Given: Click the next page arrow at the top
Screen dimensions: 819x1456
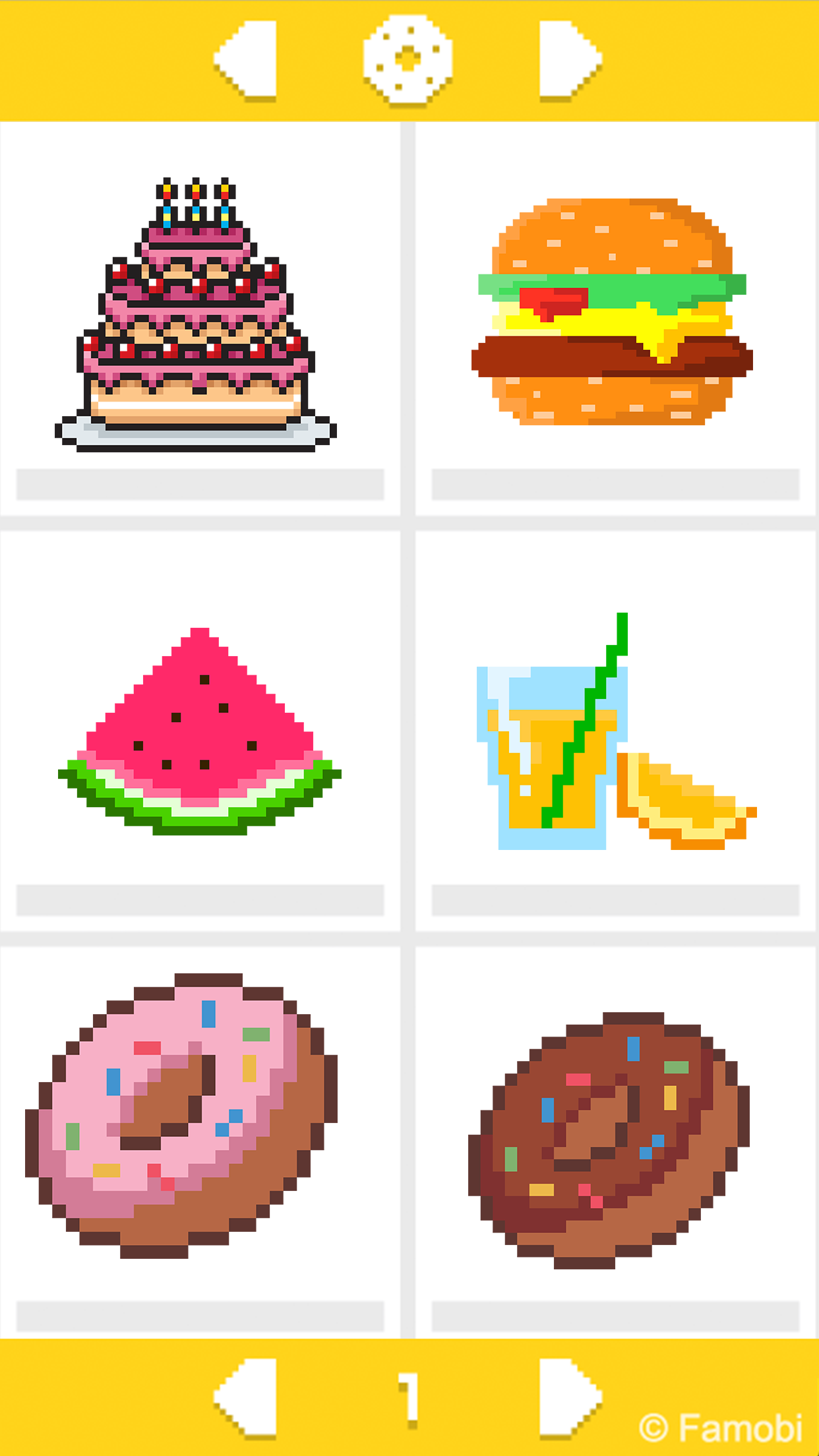Looking at the screenshot, I should click(568, 59).
